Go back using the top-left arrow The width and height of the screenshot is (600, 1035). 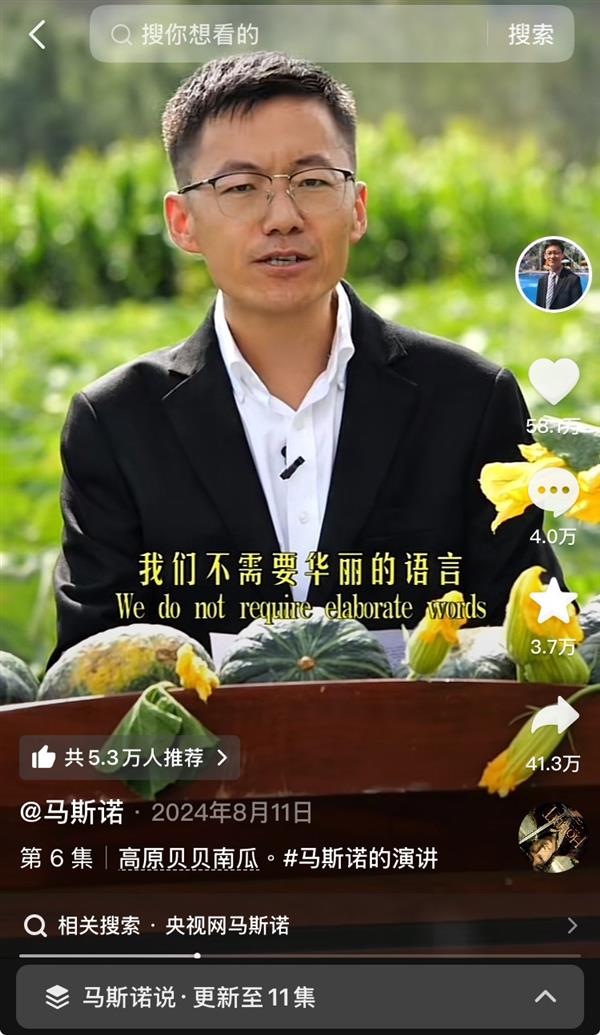(37, 35)
